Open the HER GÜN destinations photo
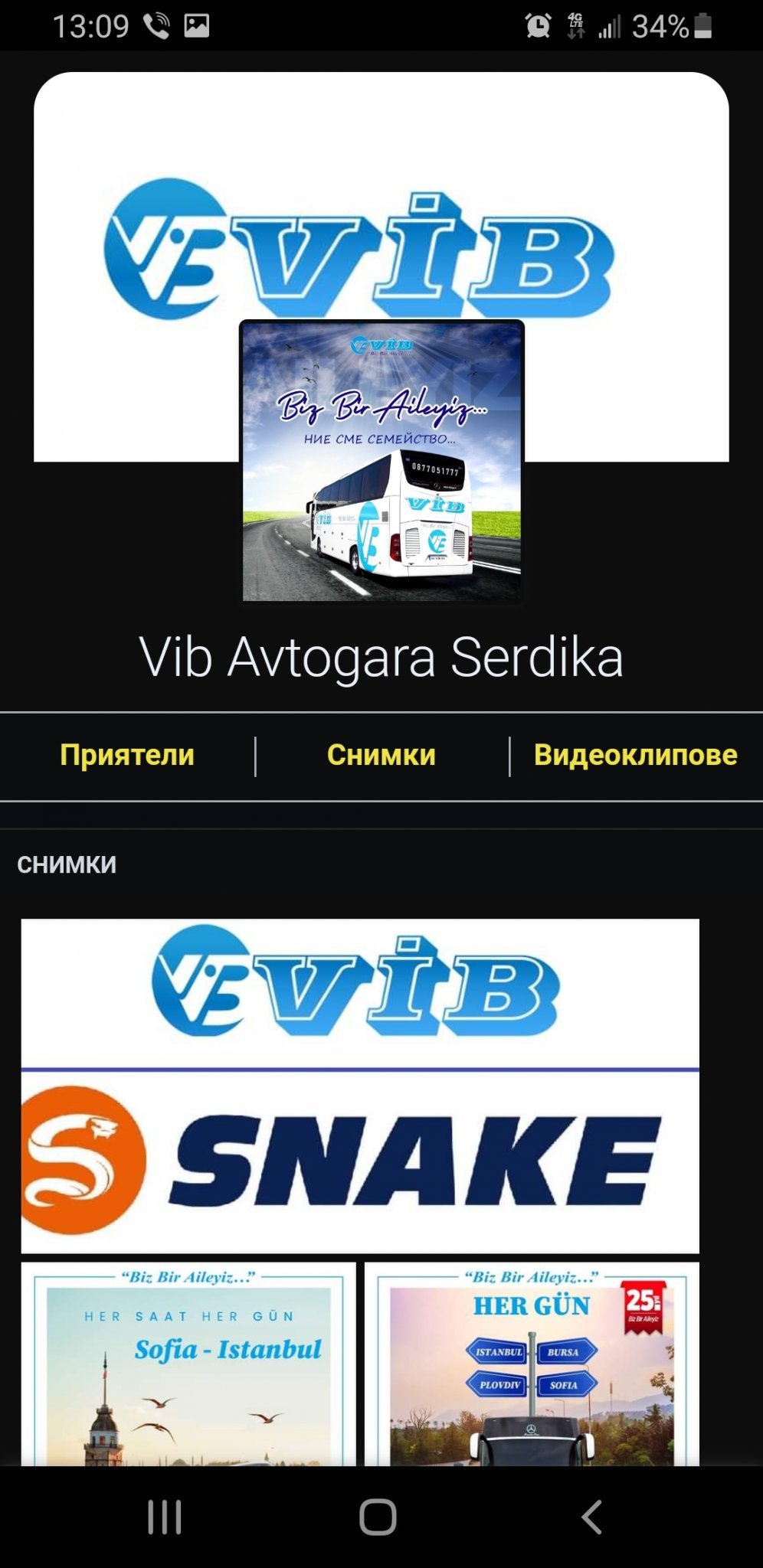 point(532,1364)
